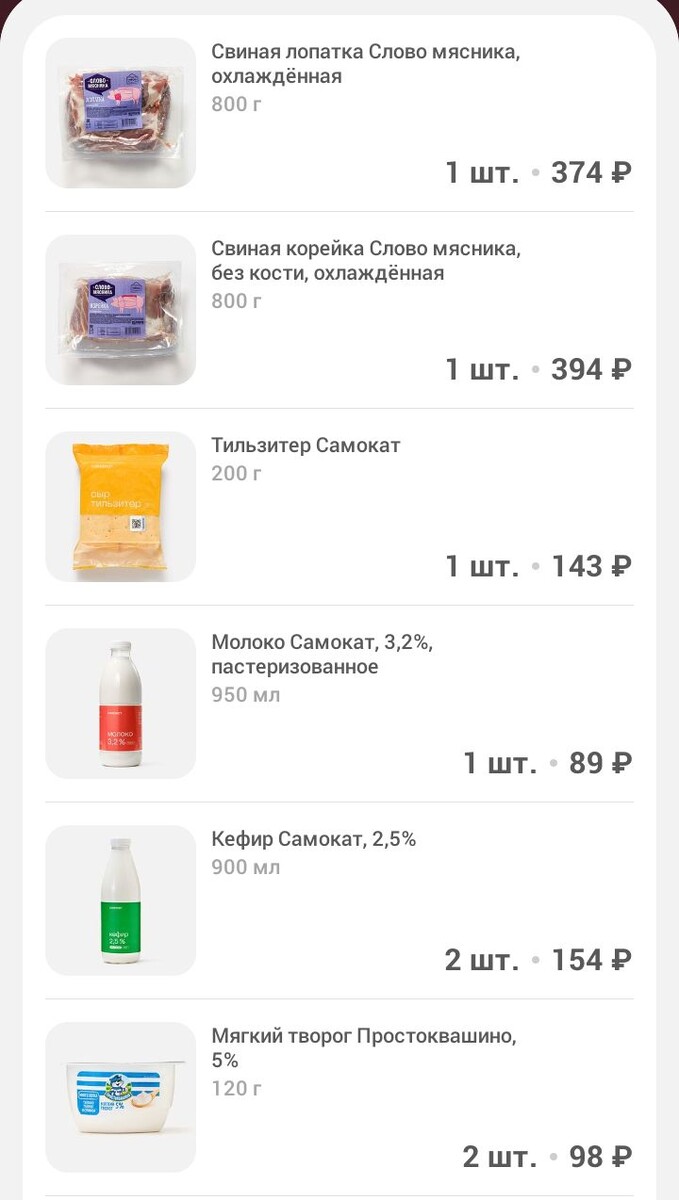Viewport: 679px width, 1200px height.
Task: Select Молоко Самокат 3,2% product row
Action: [x=321, y=654]
